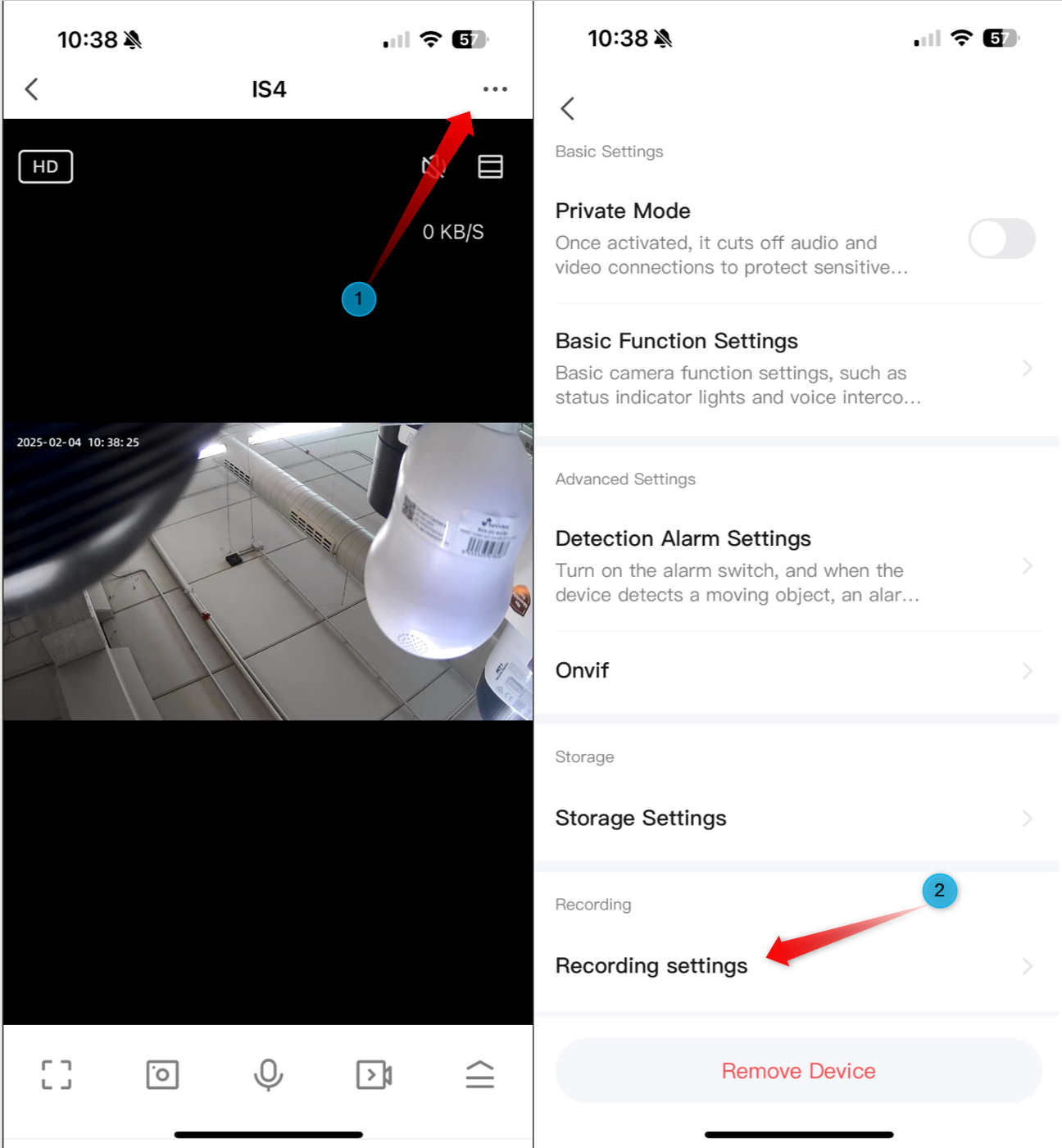The image size is (1062, 1148).
Task: Return from the settings page
Action: [567, 108]
